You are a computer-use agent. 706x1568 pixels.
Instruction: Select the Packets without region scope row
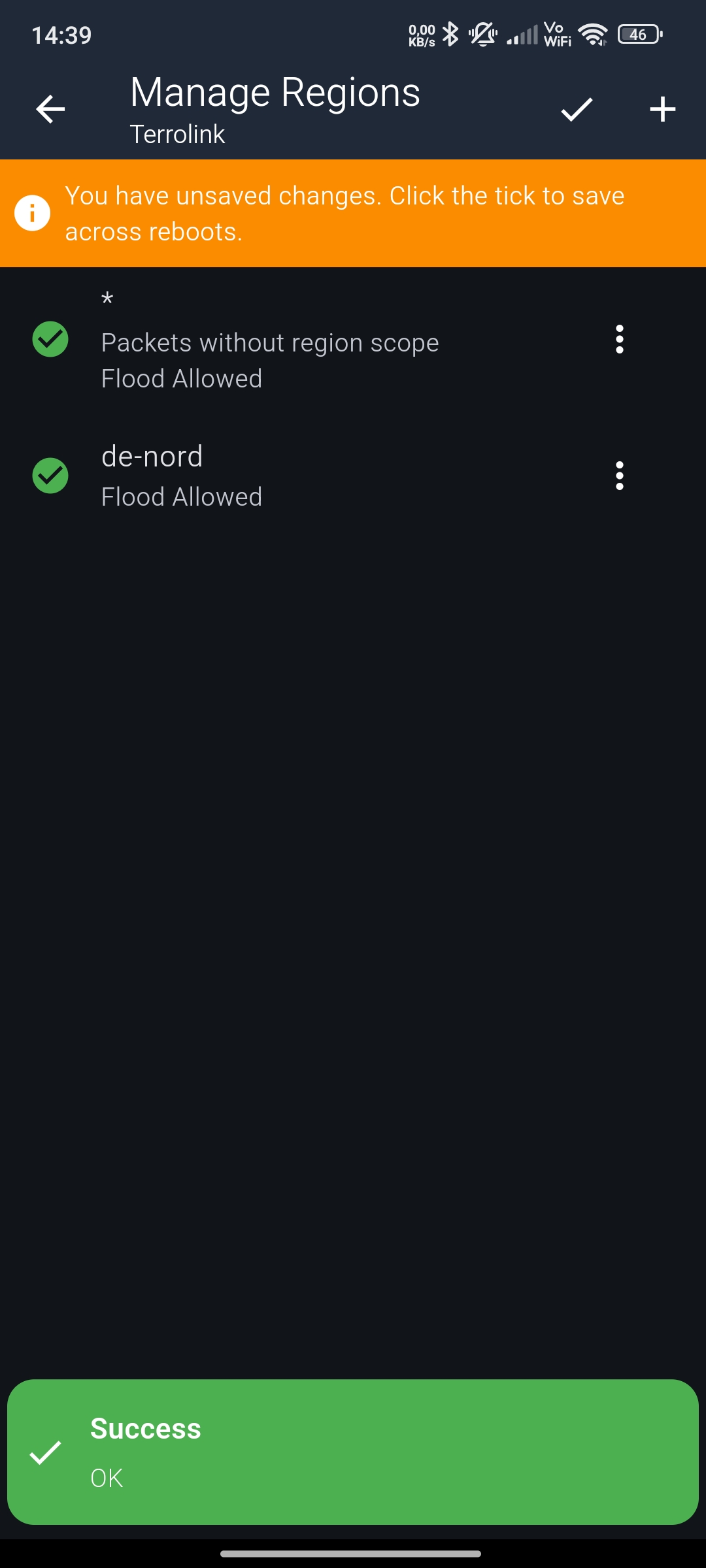tap(294, 341)
